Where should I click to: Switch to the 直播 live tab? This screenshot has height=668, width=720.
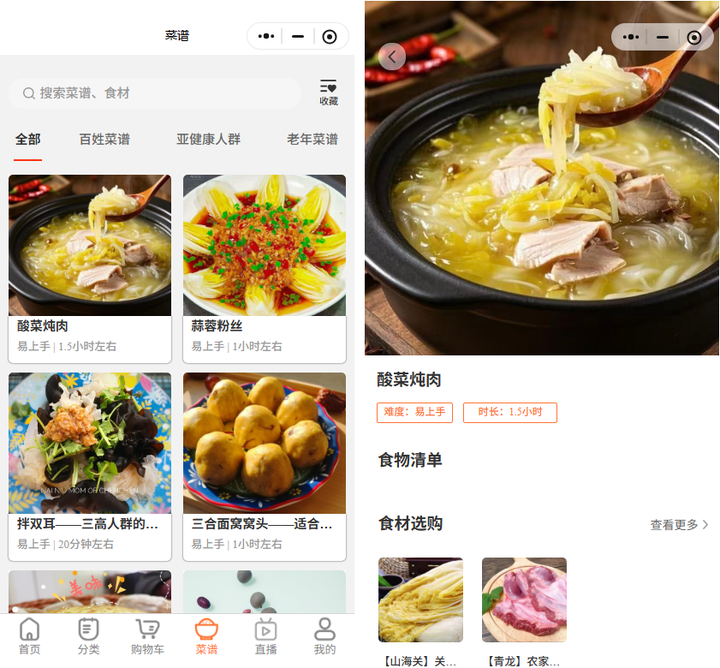[265, 636]
